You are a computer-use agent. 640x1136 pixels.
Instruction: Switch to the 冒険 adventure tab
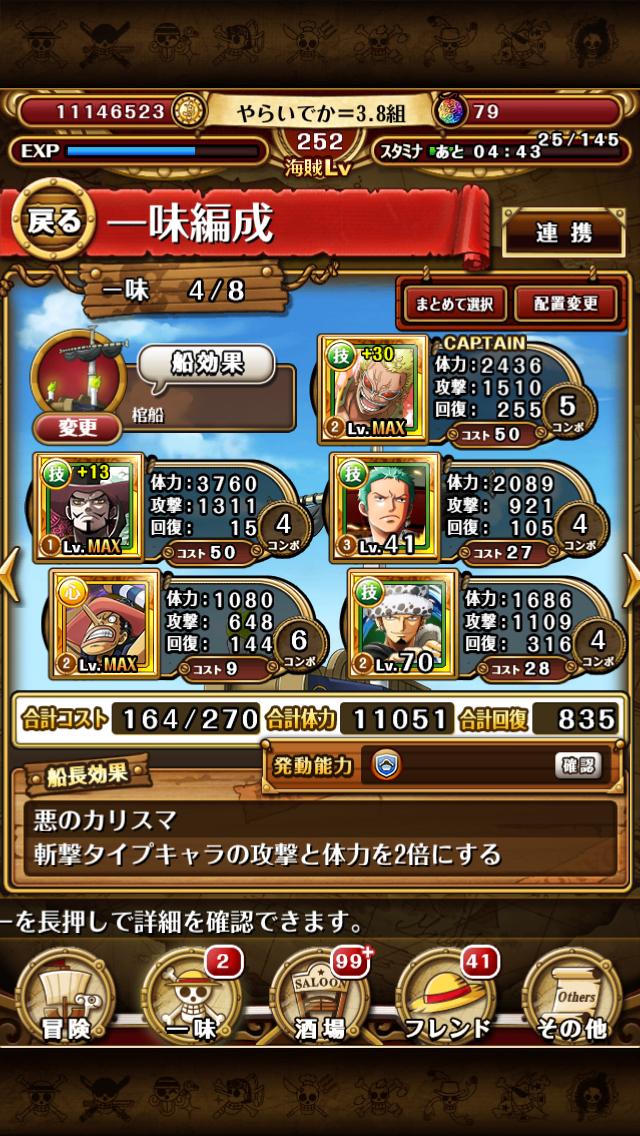coord(65,995)
